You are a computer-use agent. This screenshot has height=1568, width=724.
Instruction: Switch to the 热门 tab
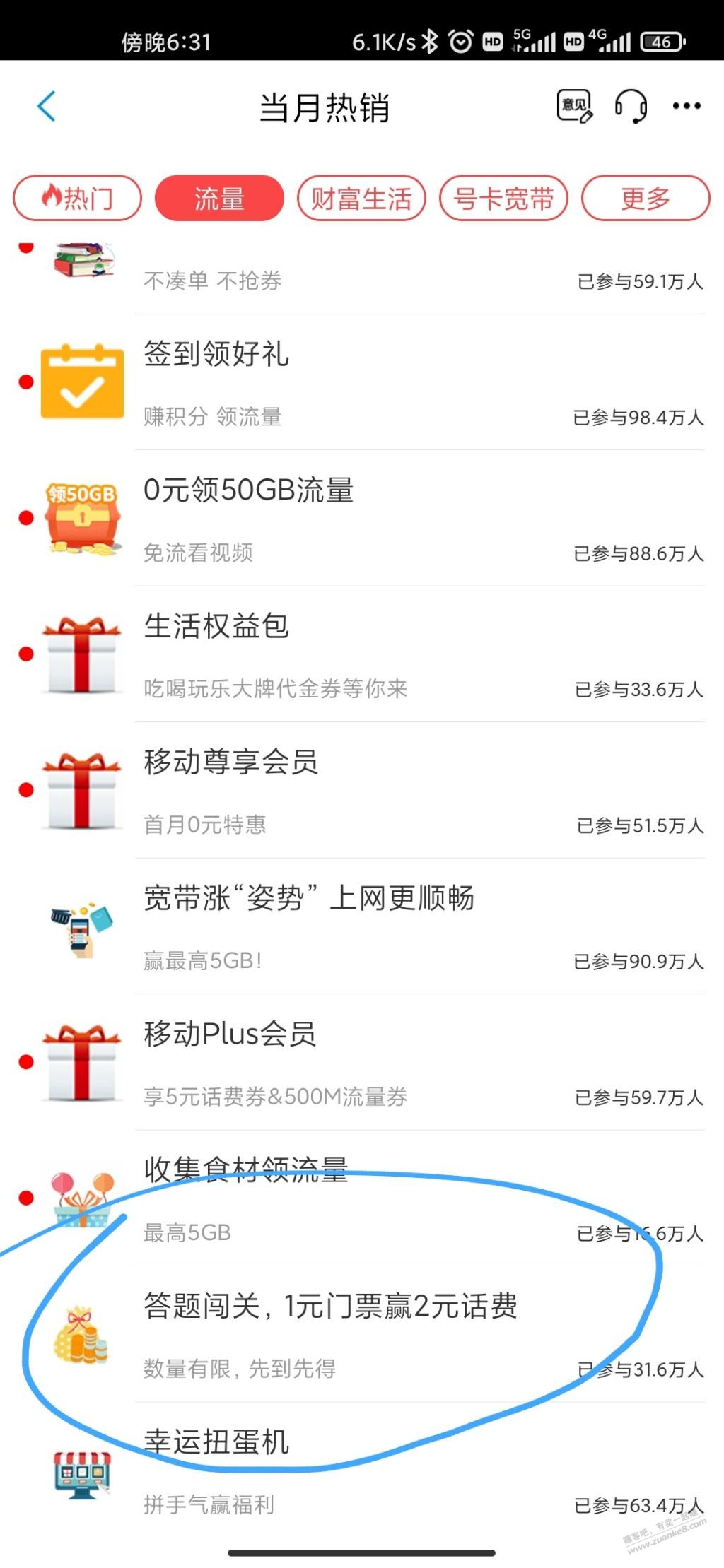(78, 199)
